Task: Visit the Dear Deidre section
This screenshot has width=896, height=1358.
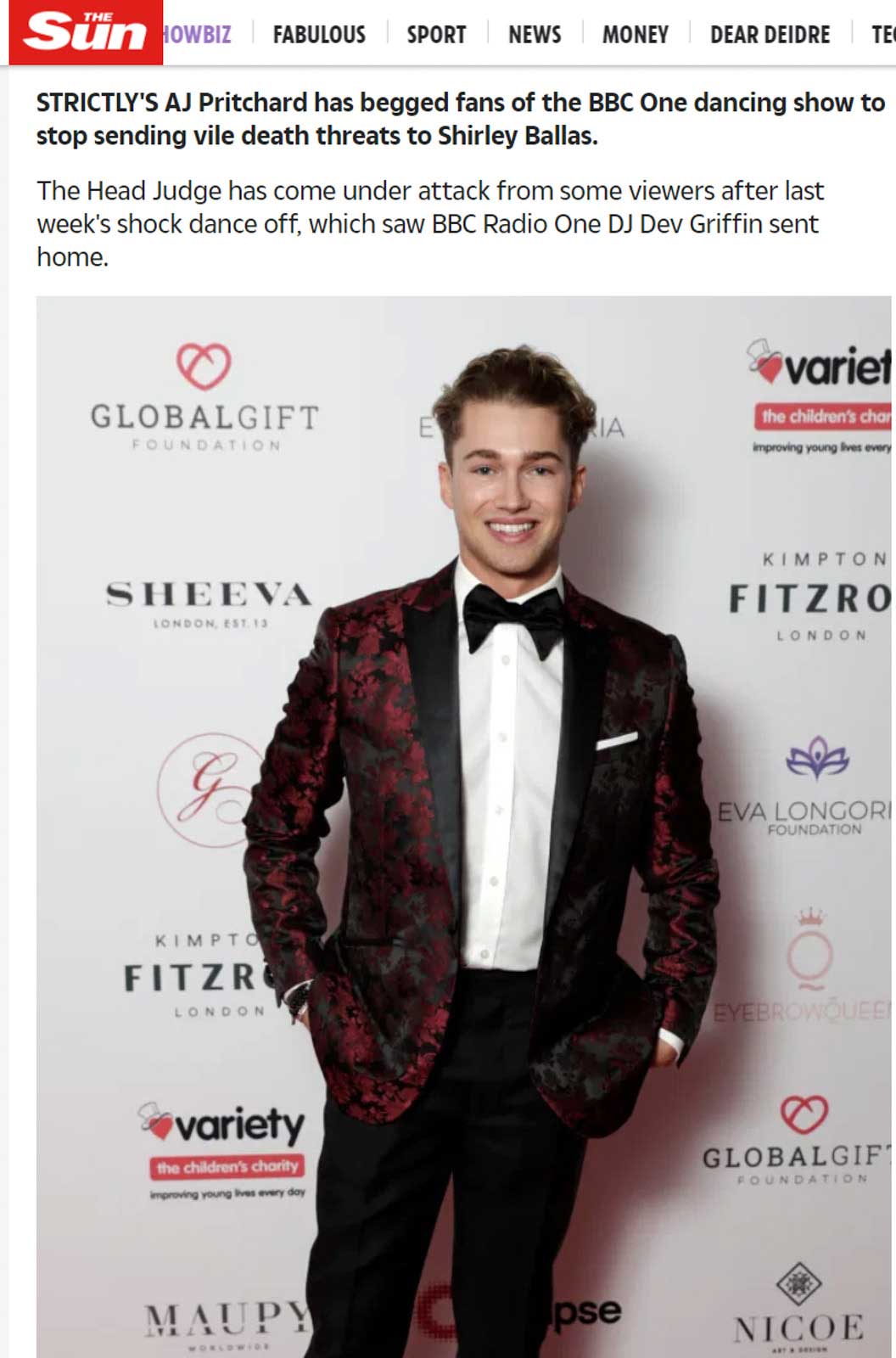Action: [x=770, y=35]
